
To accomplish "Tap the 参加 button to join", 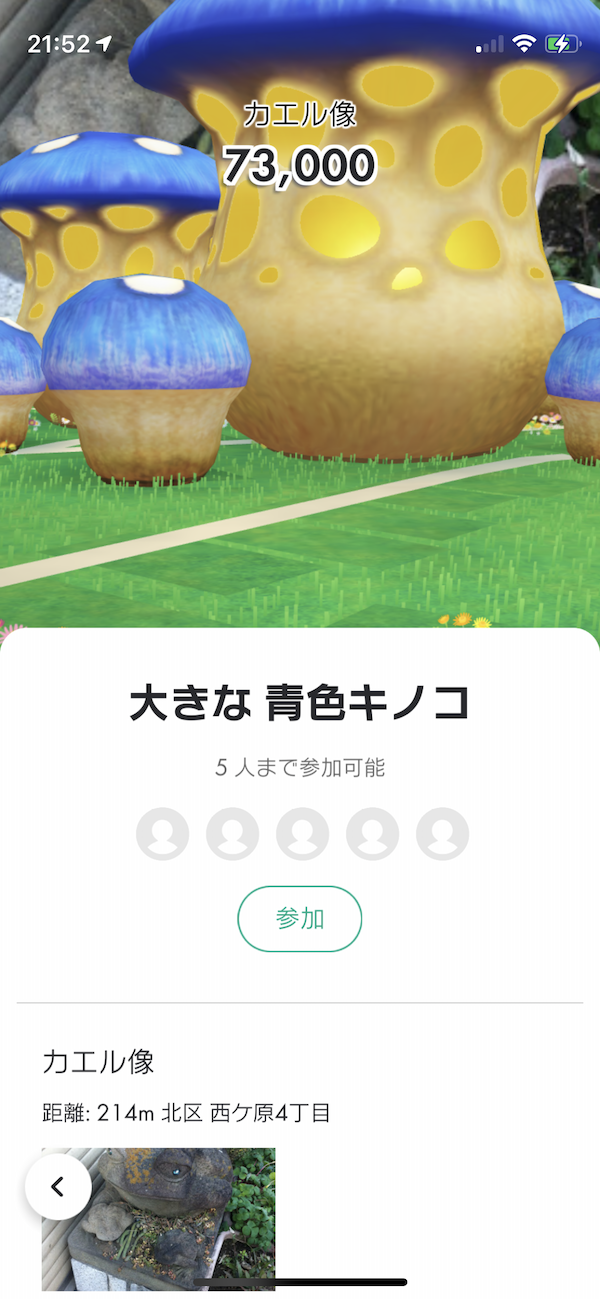I will tap(299, 918).
